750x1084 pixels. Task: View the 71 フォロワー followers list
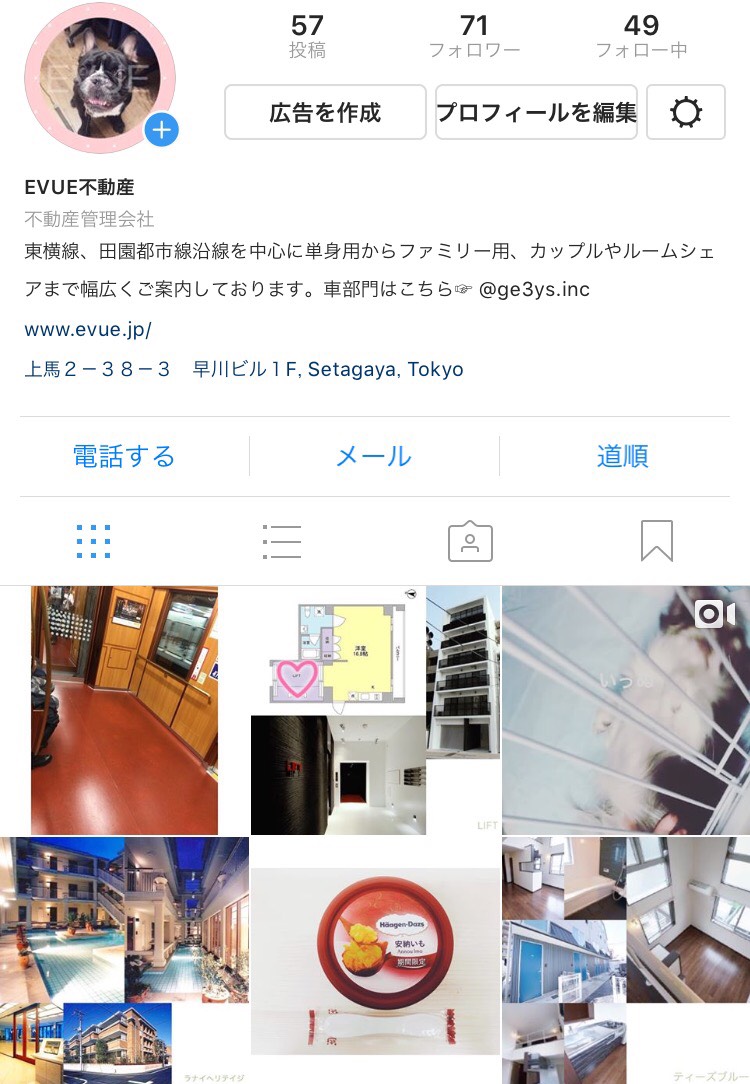(x=473, y=37)
